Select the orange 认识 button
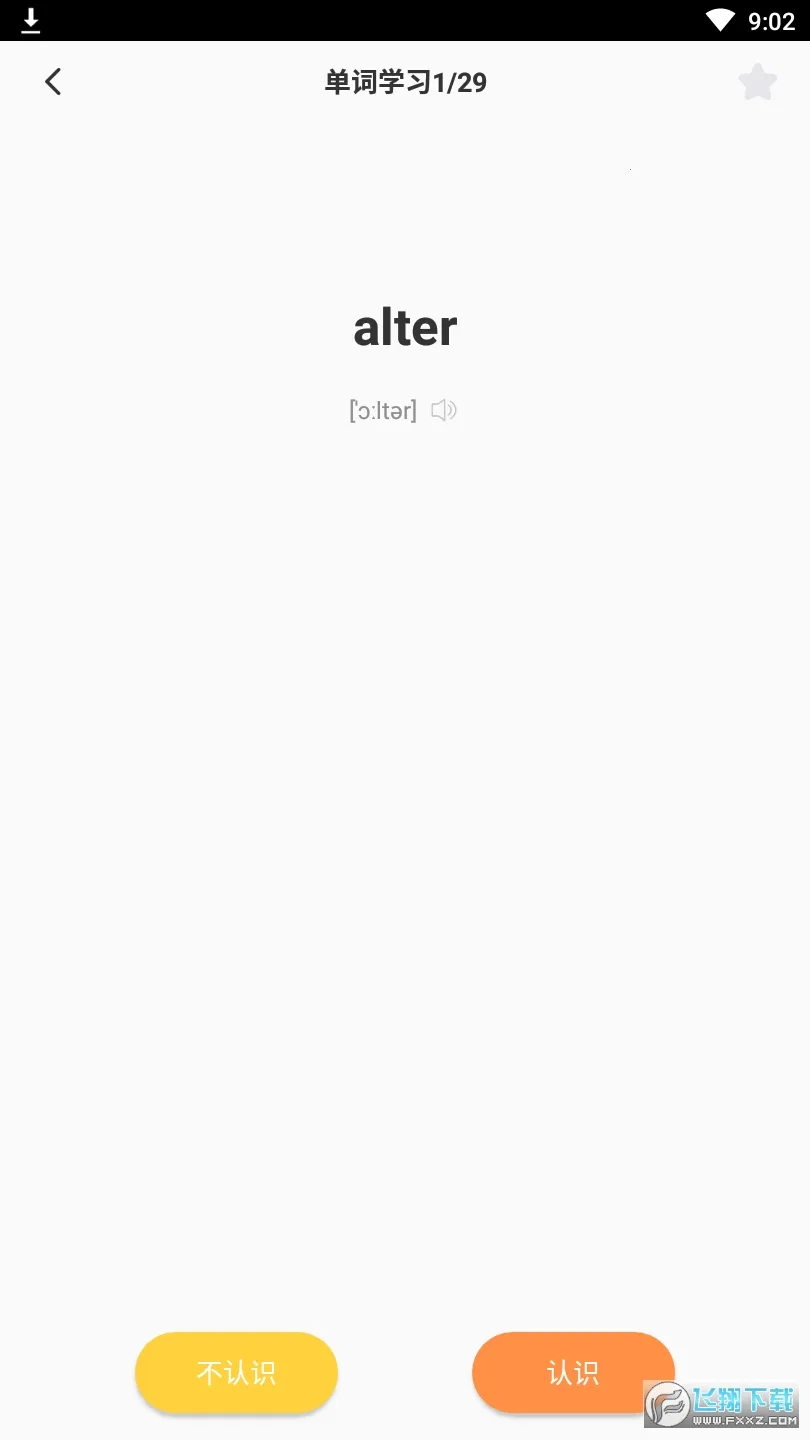810x1440 pixels. pyautogui.click(x=572, y=1372)
